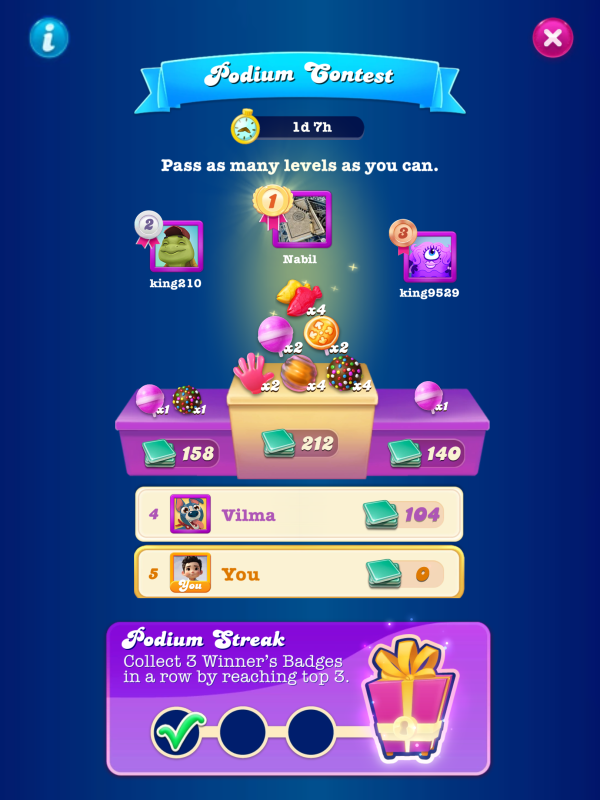Screen dimensions: 600x800
Task: Open the info button
Action: (48, 38)
